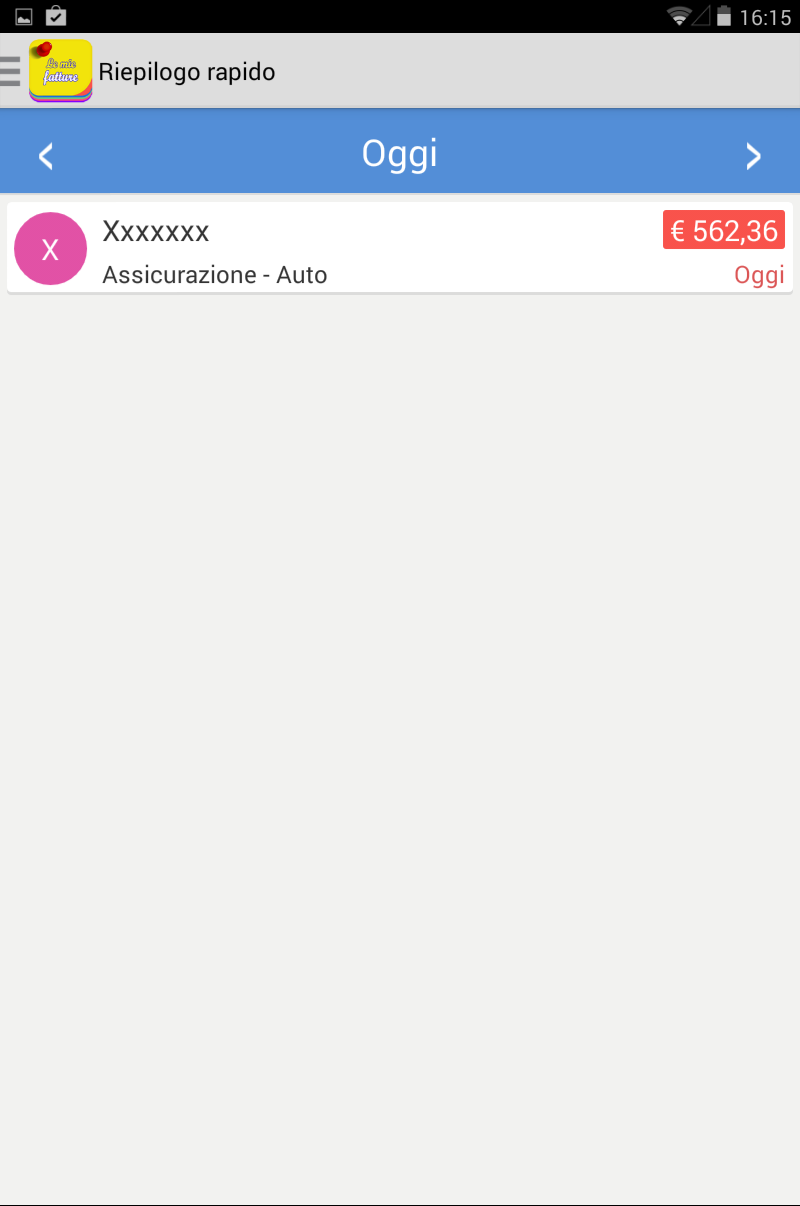Screen dimensions: 800x1206
Task: Open the Xxxxxxx Assicurazione - Auto bill
Action: point(400,249)
